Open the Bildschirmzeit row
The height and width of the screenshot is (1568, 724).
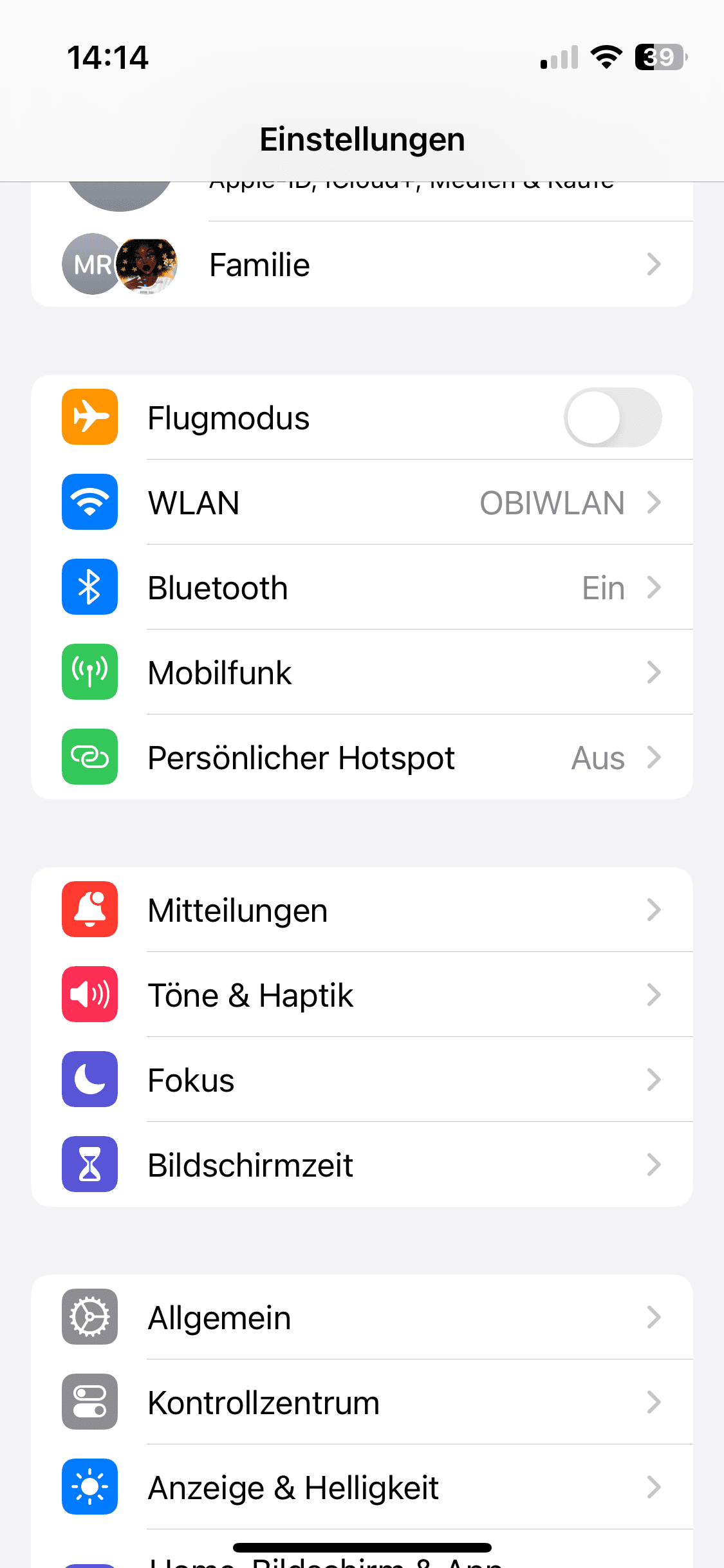362,1165
